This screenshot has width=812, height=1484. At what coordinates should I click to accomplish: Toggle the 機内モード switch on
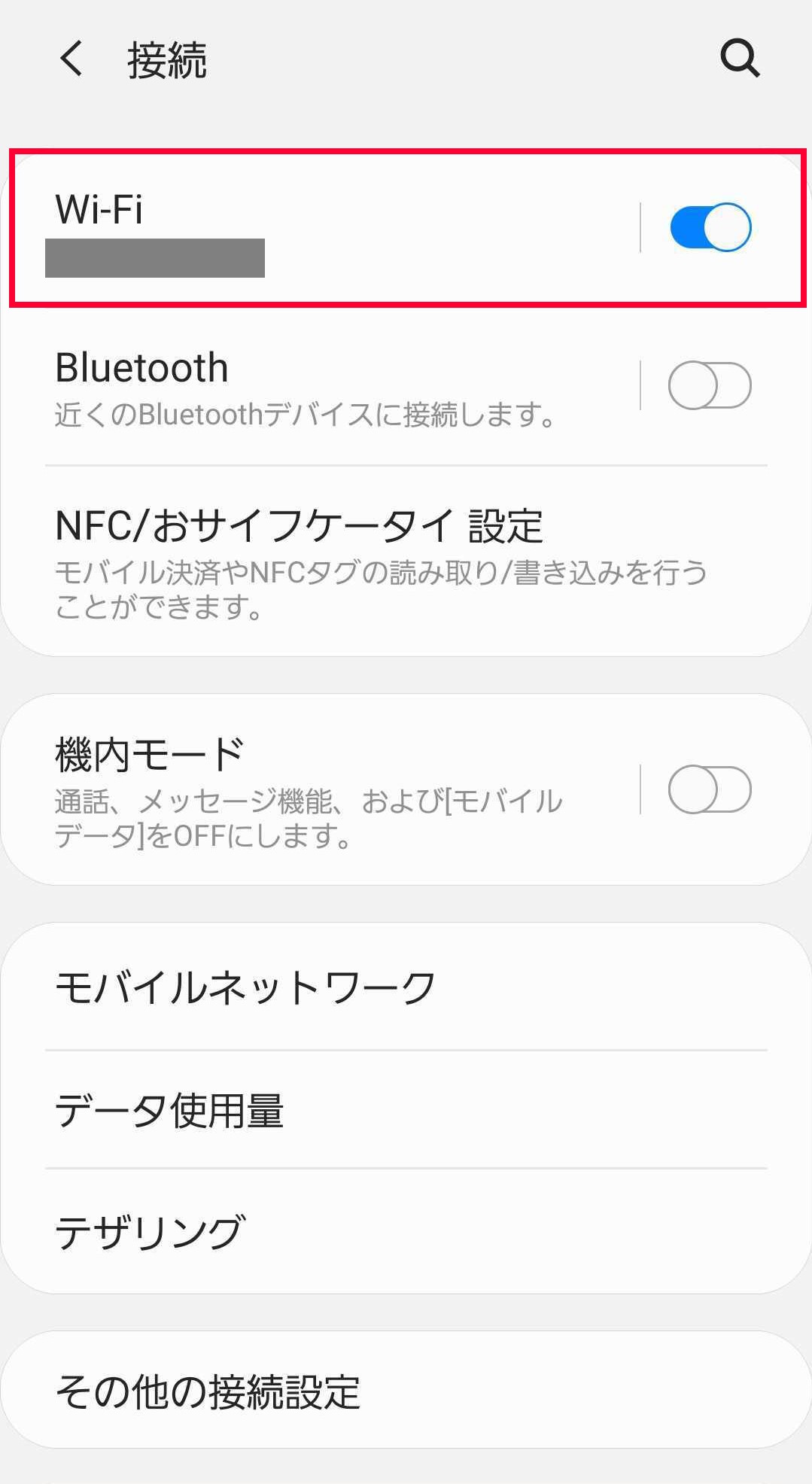point(710,789)
